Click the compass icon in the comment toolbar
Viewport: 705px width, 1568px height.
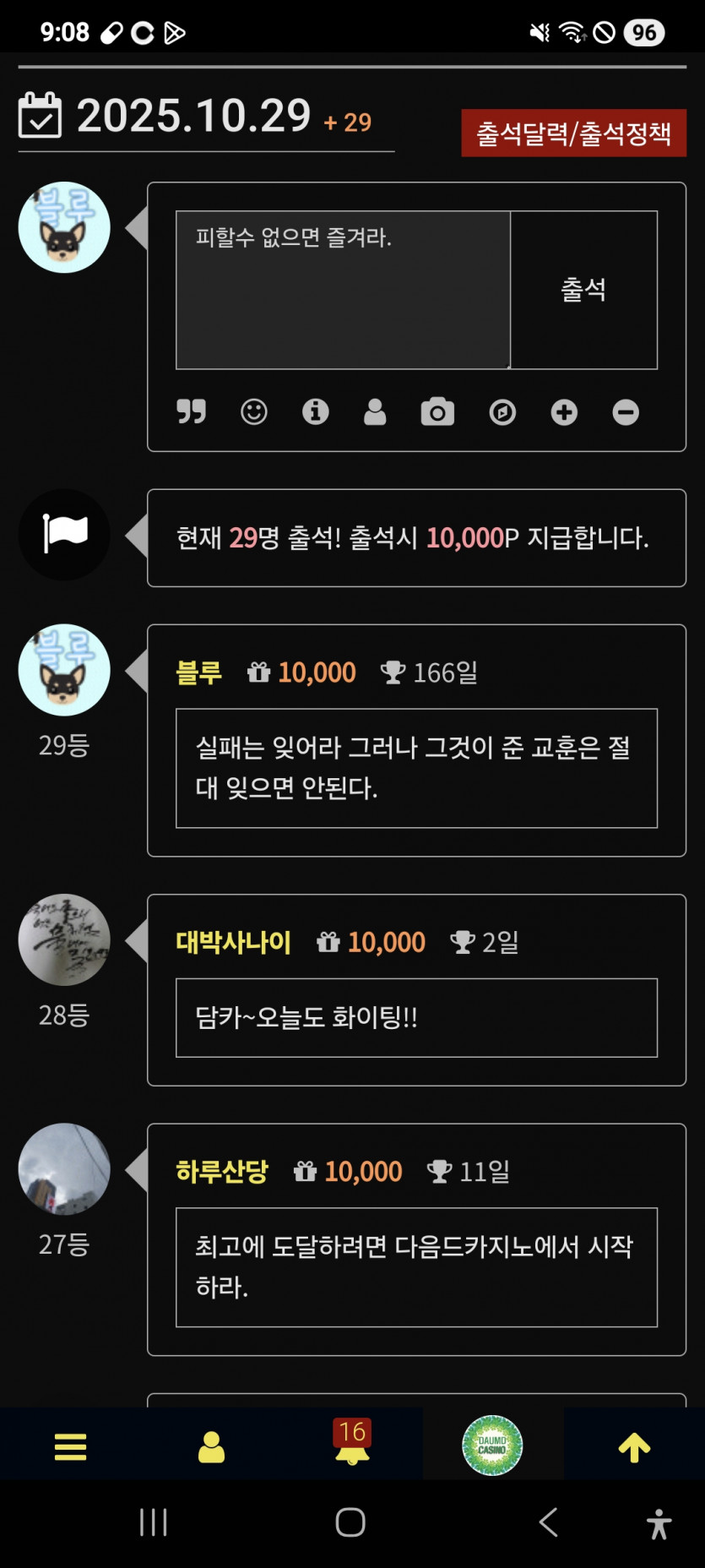tap(502, 412)
